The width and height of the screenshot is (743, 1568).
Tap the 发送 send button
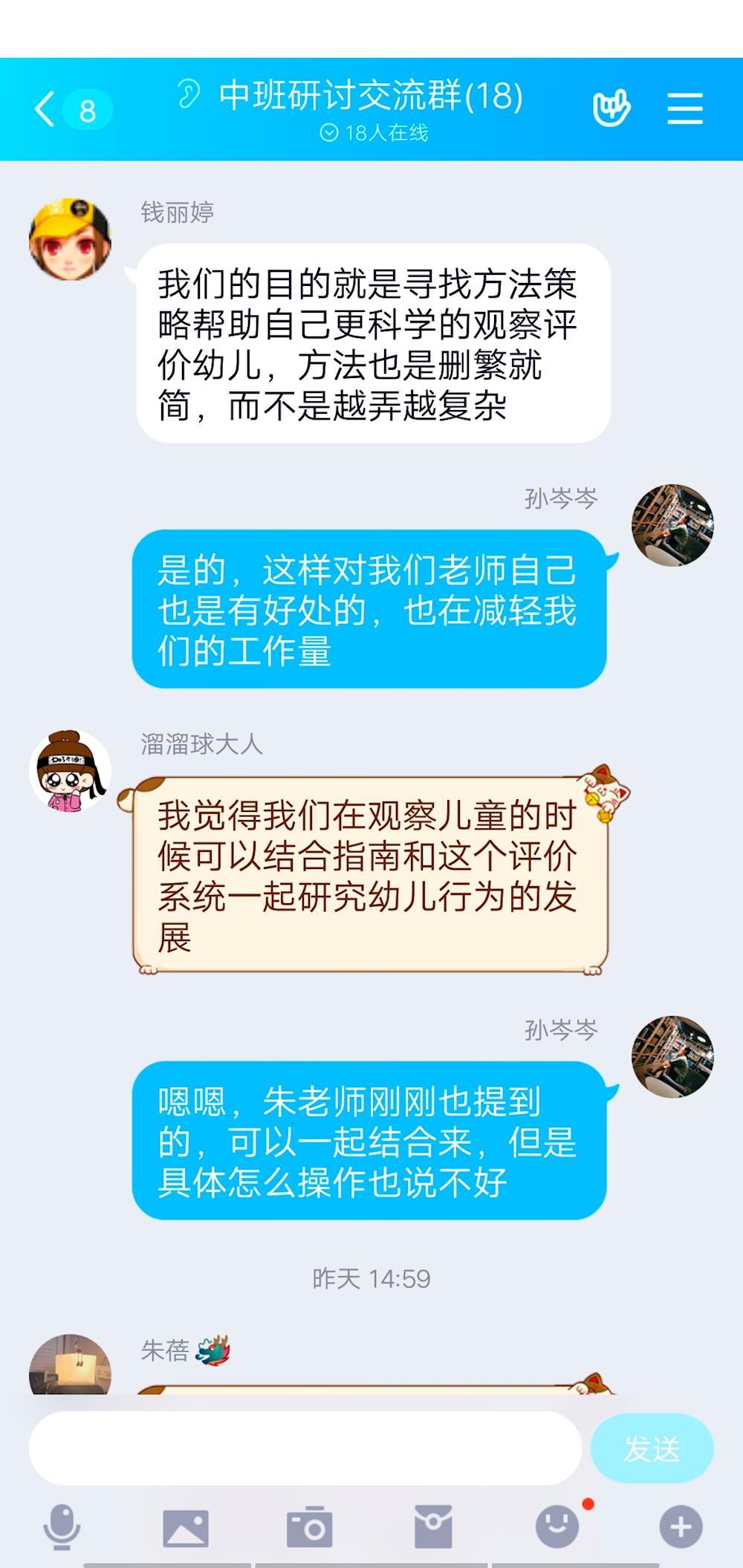(x=652, y=1448)
